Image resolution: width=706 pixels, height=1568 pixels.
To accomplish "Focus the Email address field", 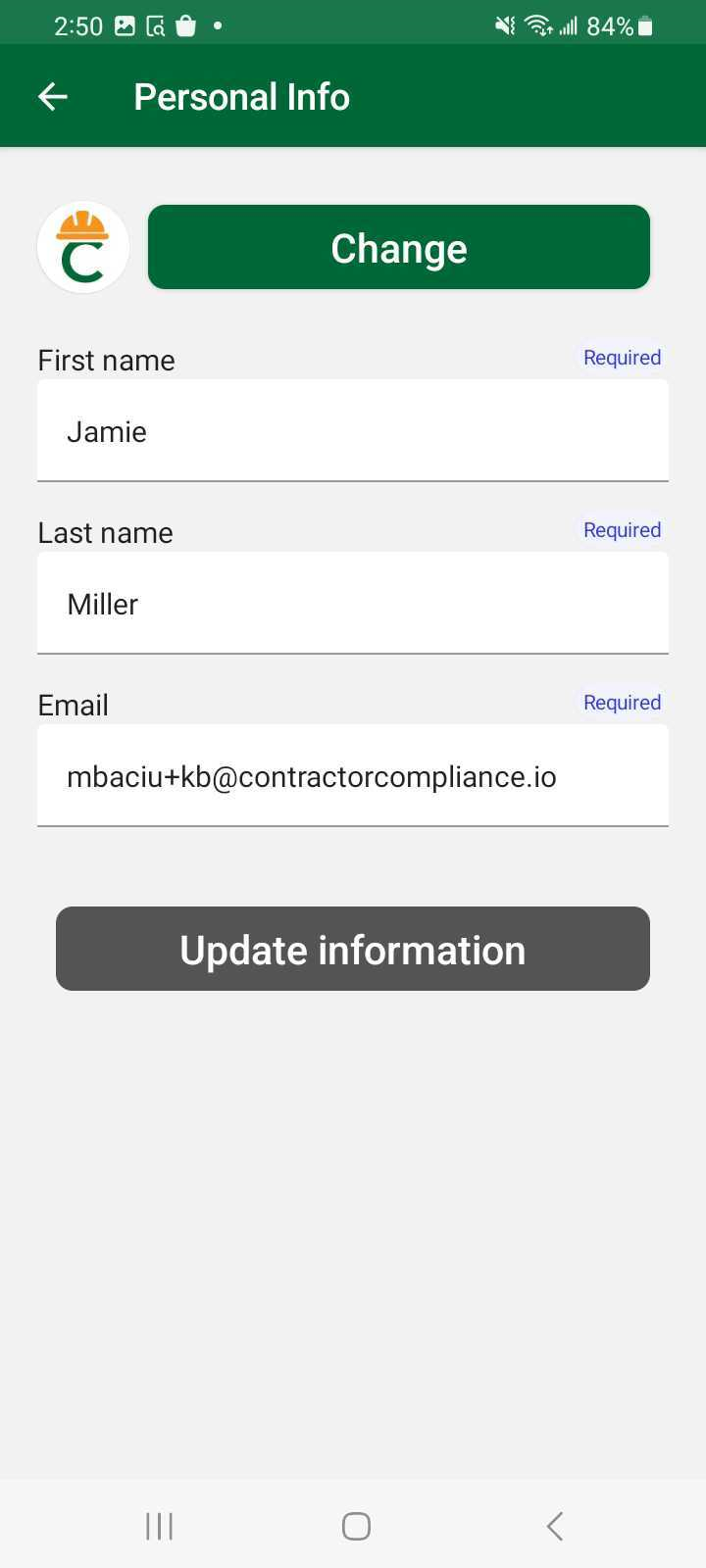I will (353, 776).
